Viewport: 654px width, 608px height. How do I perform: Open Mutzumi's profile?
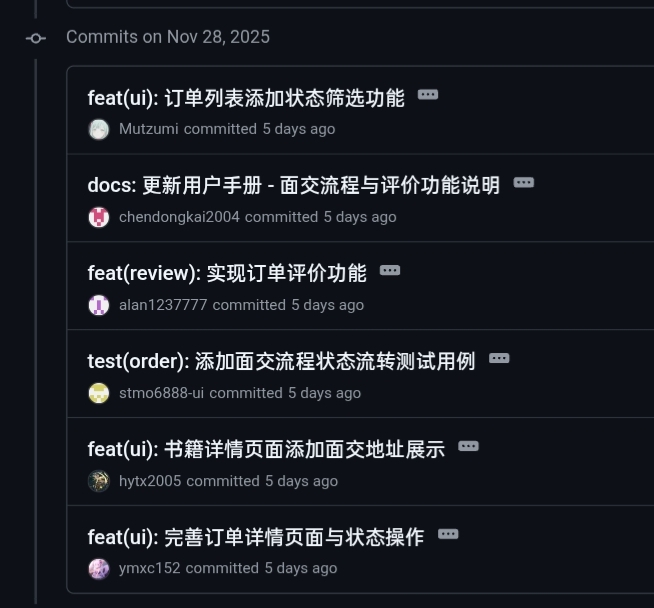pos(148,129)
